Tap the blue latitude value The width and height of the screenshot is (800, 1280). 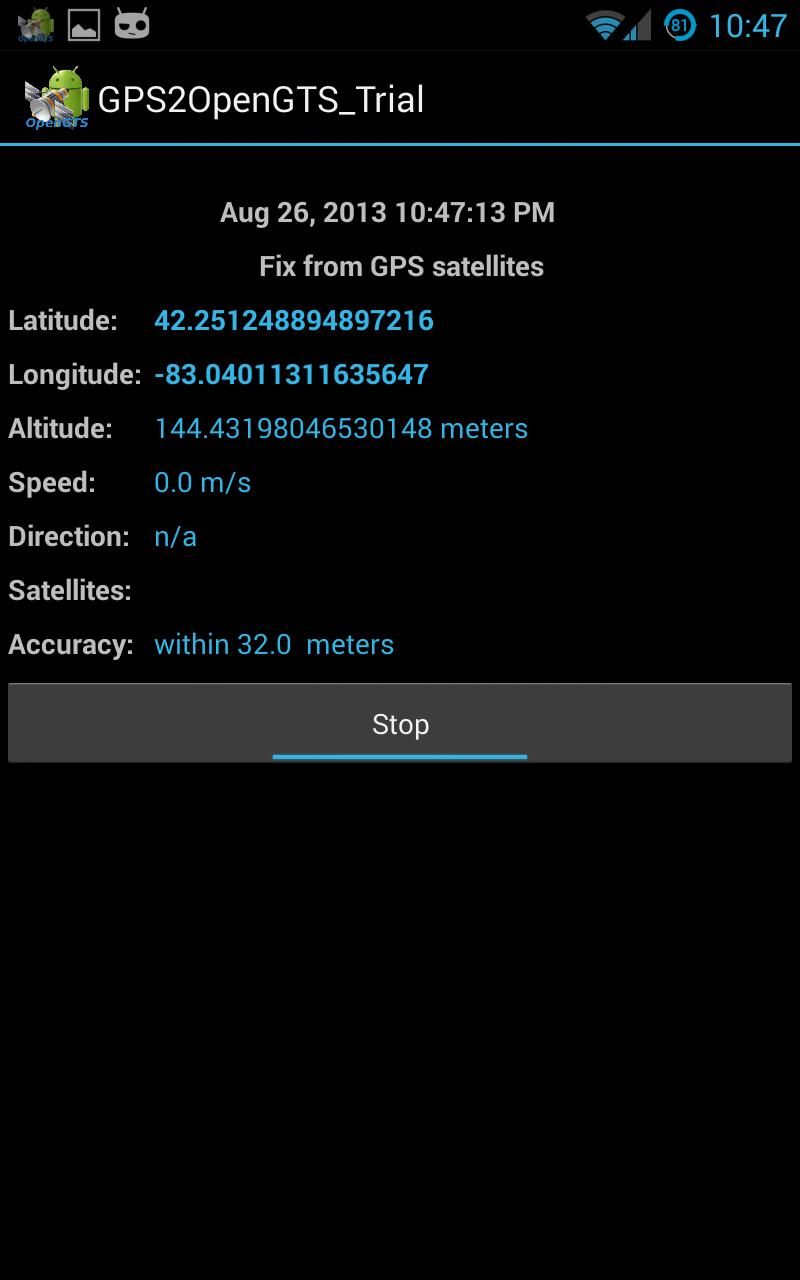coord(294,321)
